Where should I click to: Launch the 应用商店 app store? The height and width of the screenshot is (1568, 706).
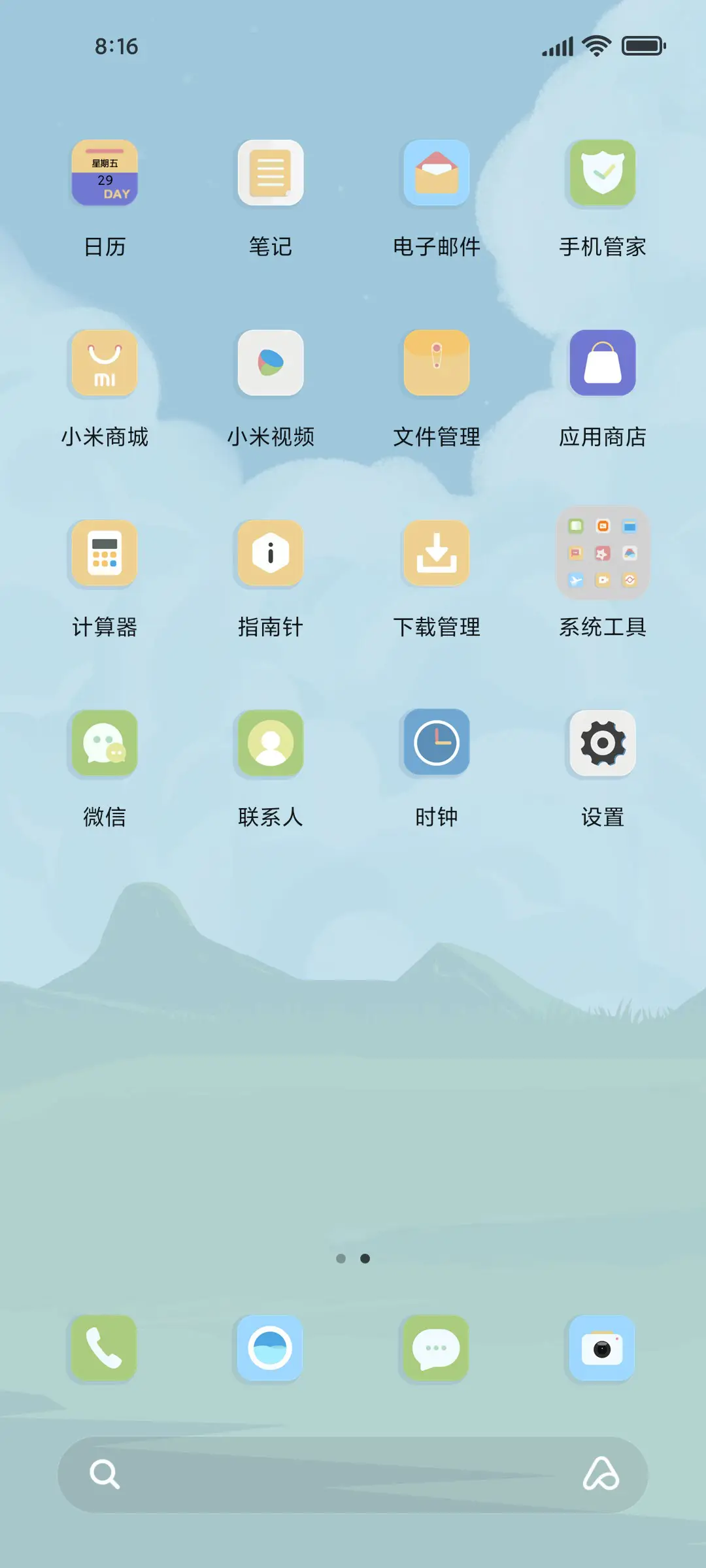click(602, 363)
